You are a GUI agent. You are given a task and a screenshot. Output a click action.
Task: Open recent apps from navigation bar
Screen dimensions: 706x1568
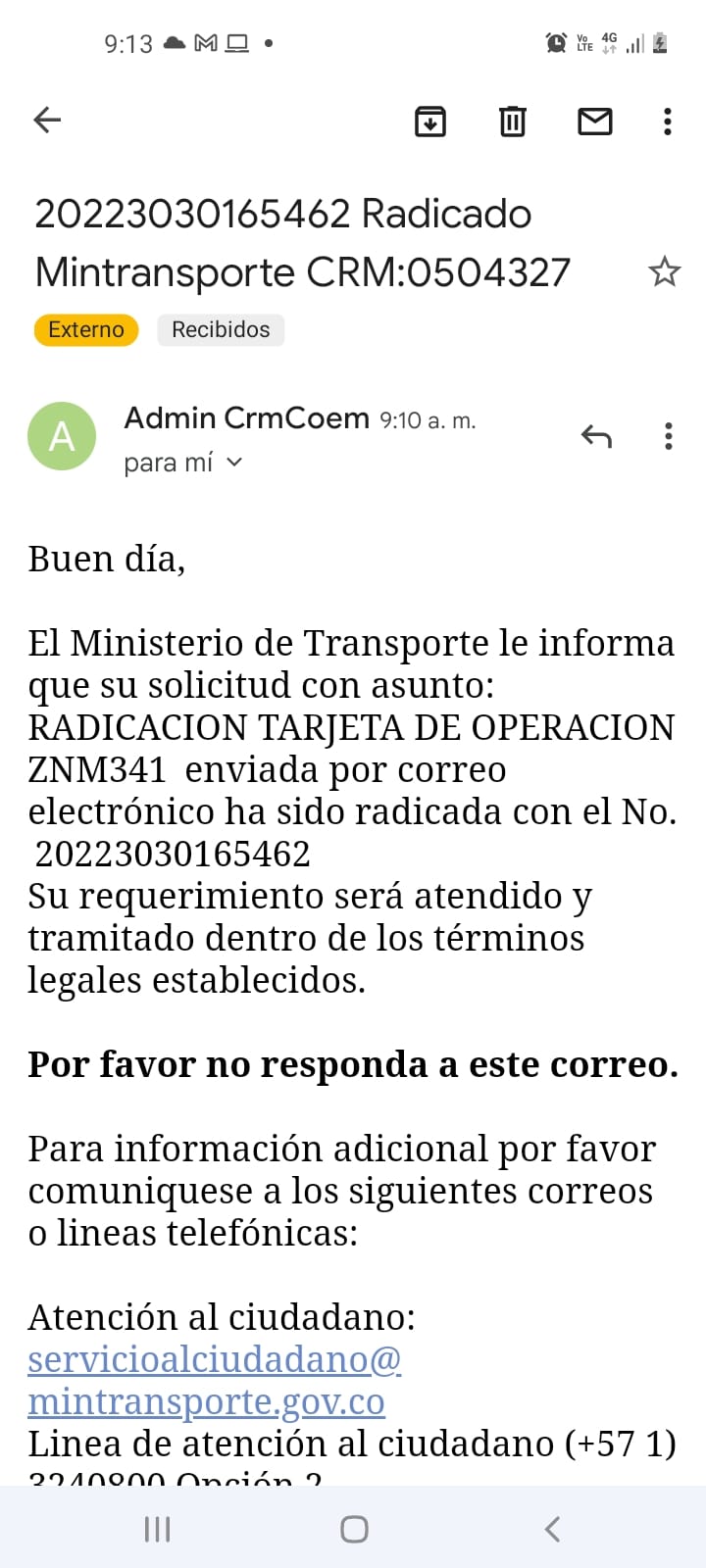pos(157,1529)
